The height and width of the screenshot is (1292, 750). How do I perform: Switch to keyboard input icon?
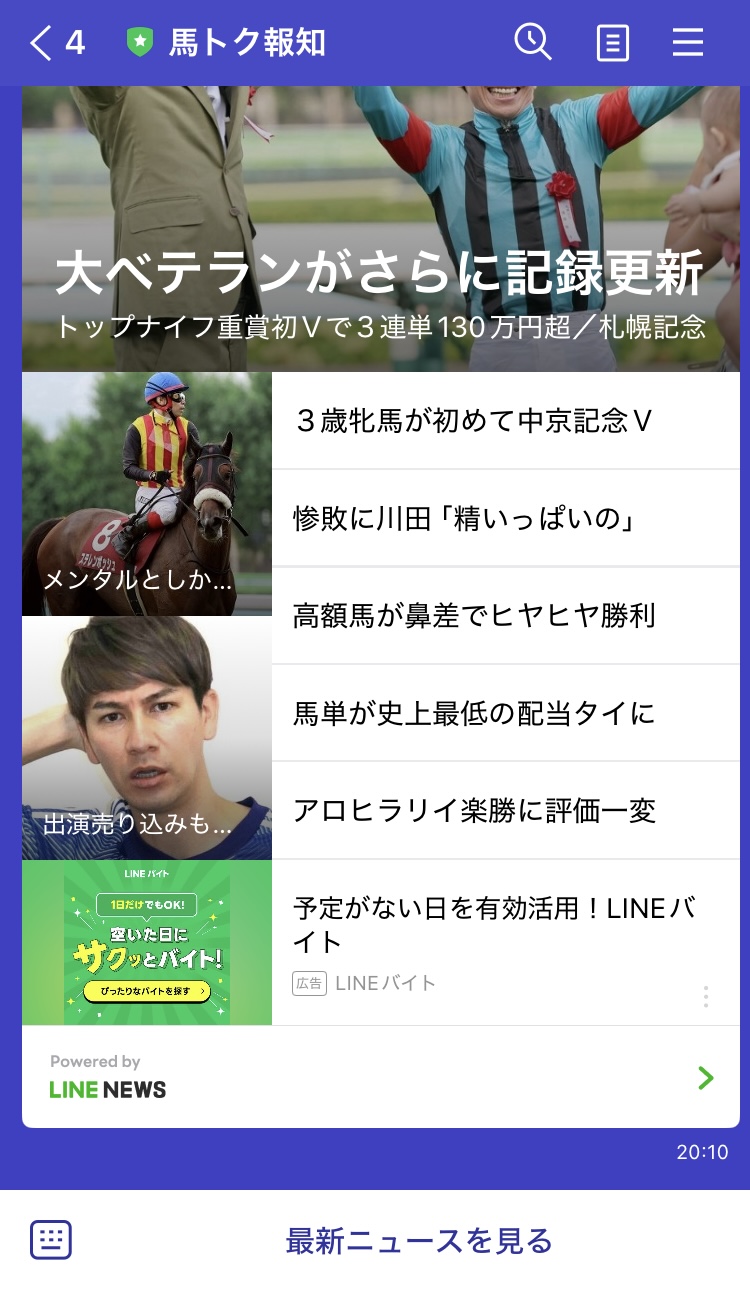pos(51,1240)
